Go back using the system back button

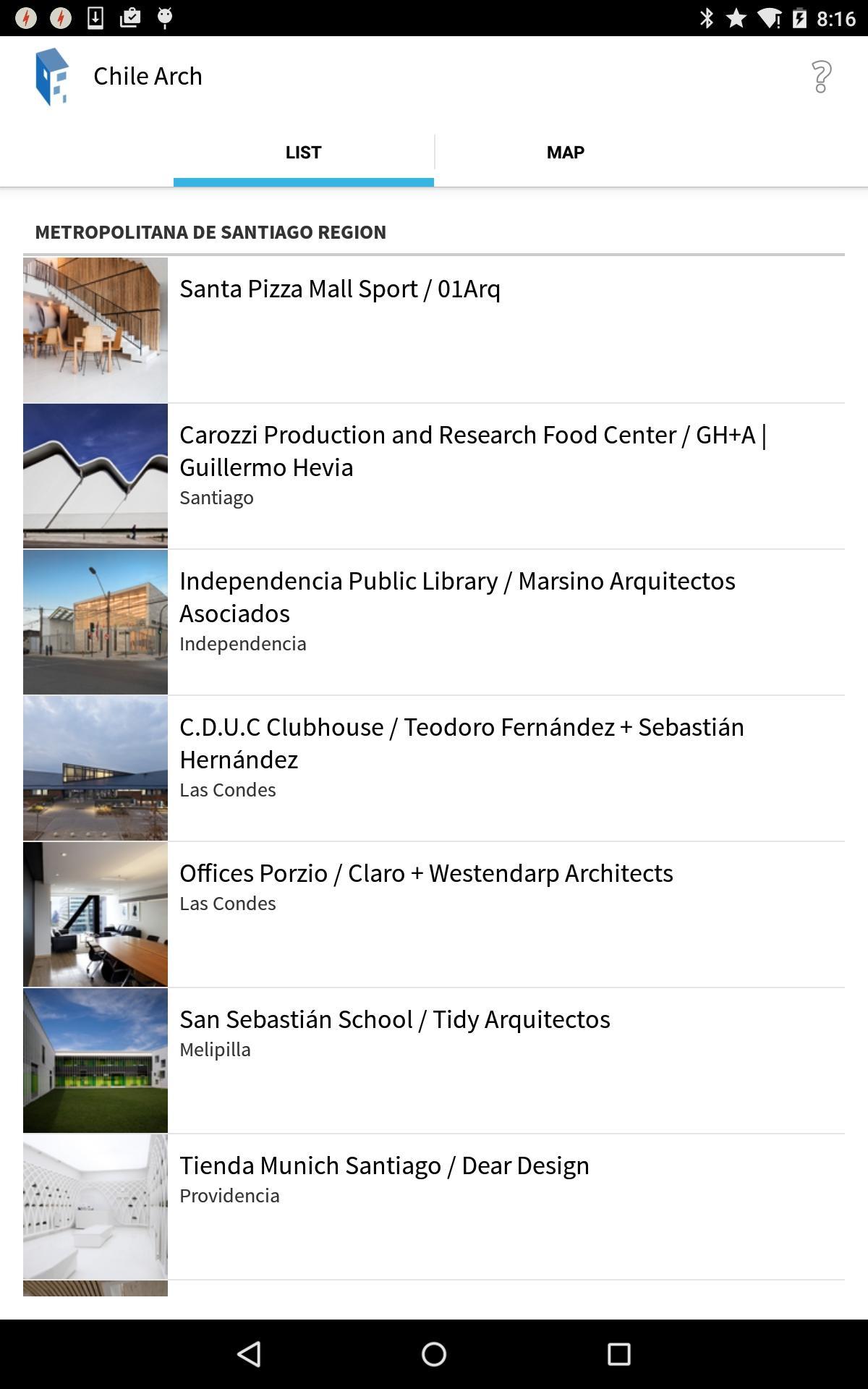point(250,1354)
